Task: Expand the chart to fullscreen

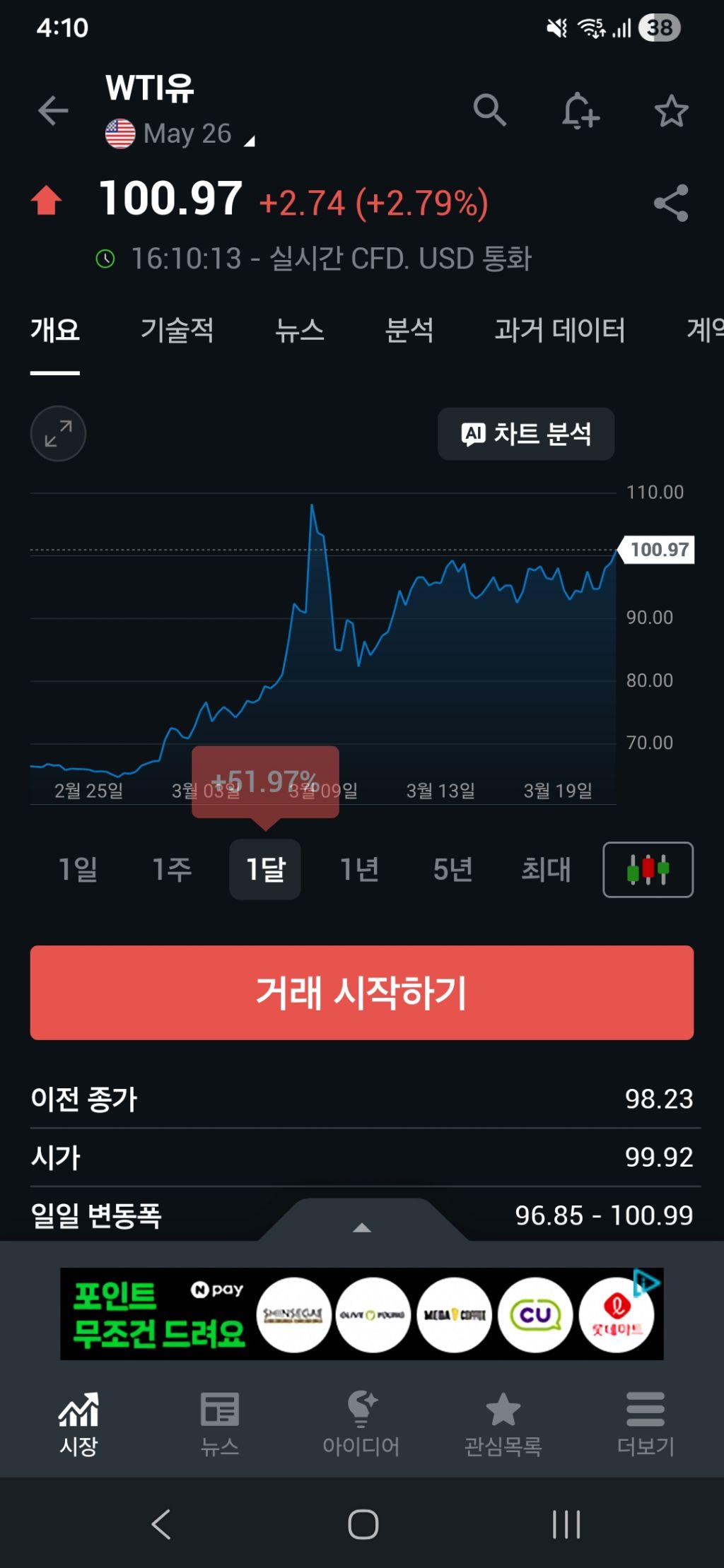Action: click(58, 433)
